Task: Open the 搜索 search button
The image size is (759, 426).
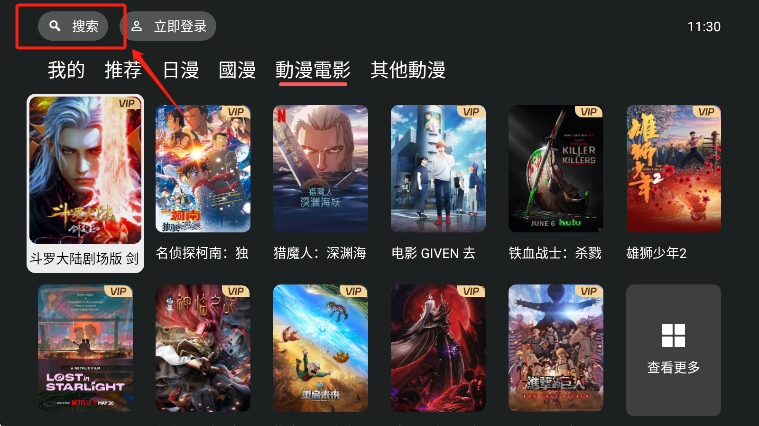Action: [x=73, y=26]
